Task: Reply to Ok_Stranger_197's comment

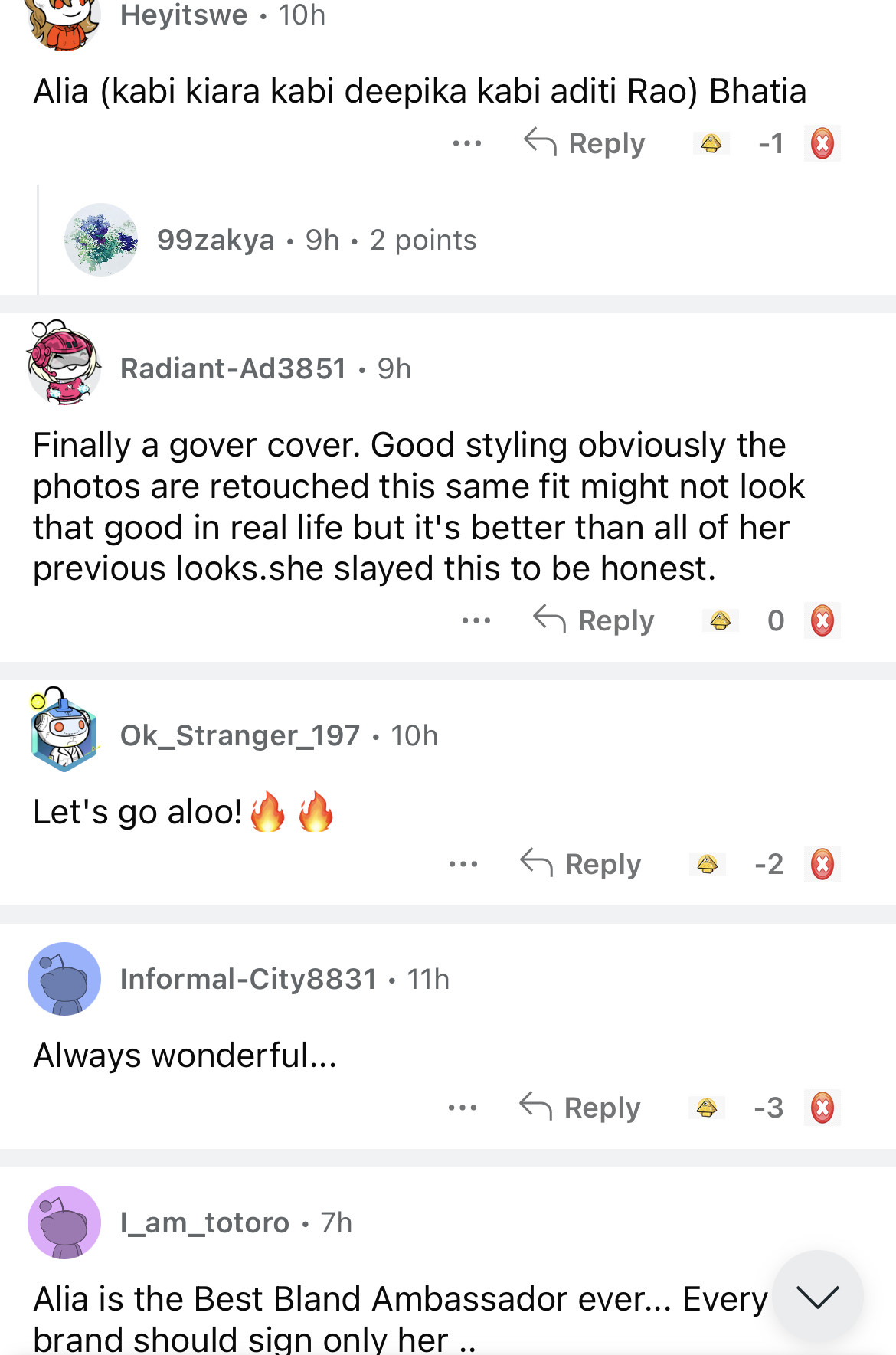Action: pyautogui.click(x=581, y=864)
